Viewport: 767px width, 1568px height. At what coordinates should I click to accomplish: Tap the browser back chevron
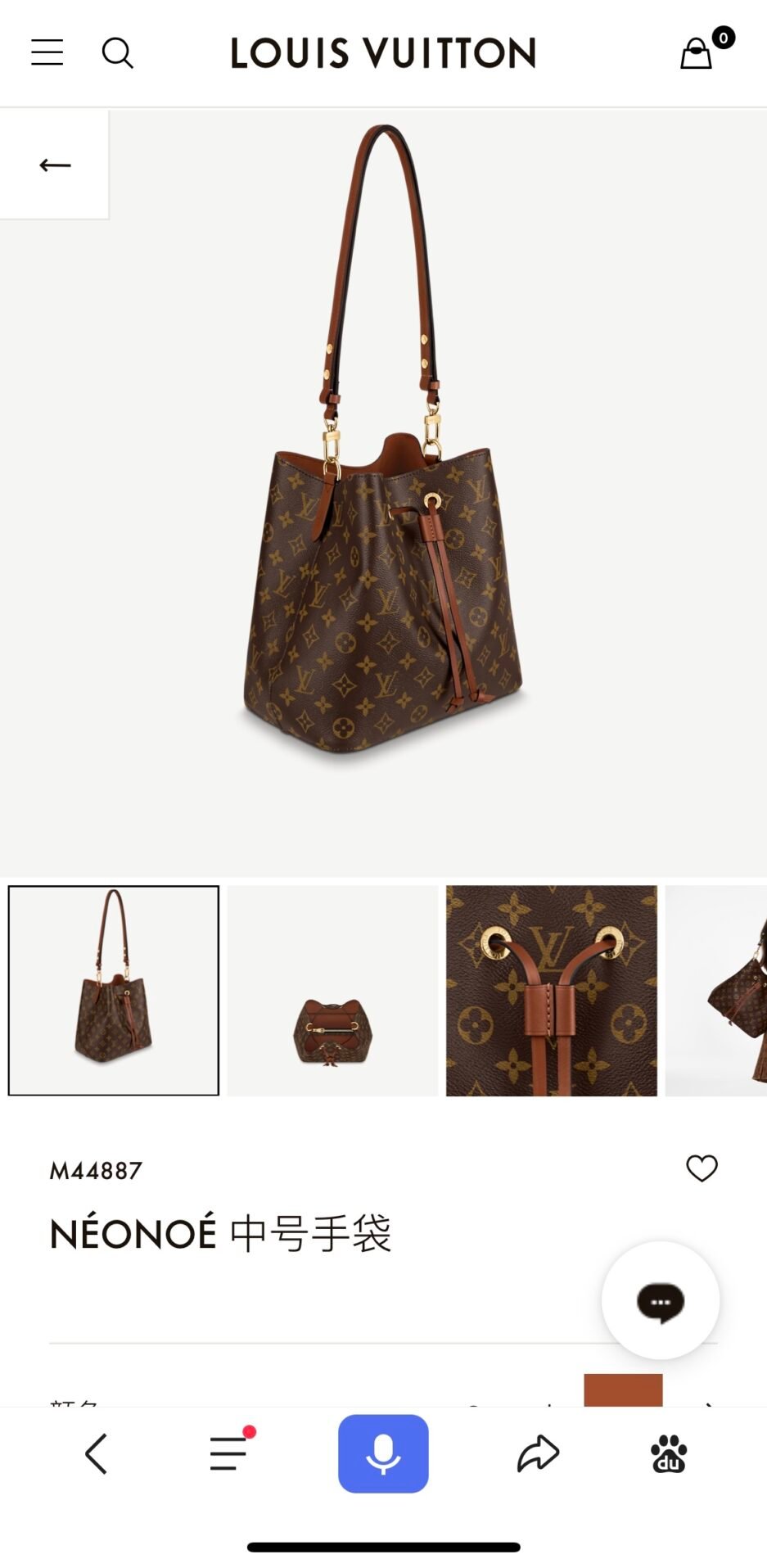click(x=96, y=1454)
